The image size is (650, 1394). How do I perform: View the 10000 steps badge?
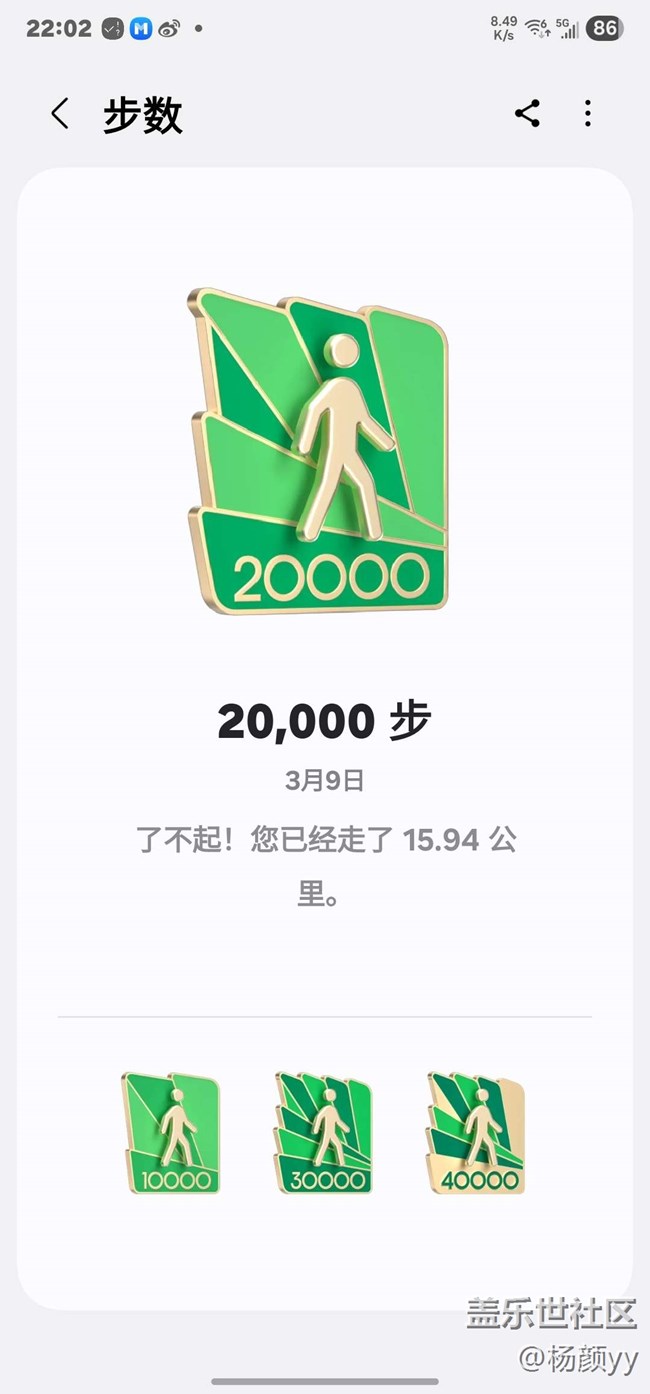[x=171, y=1133]
